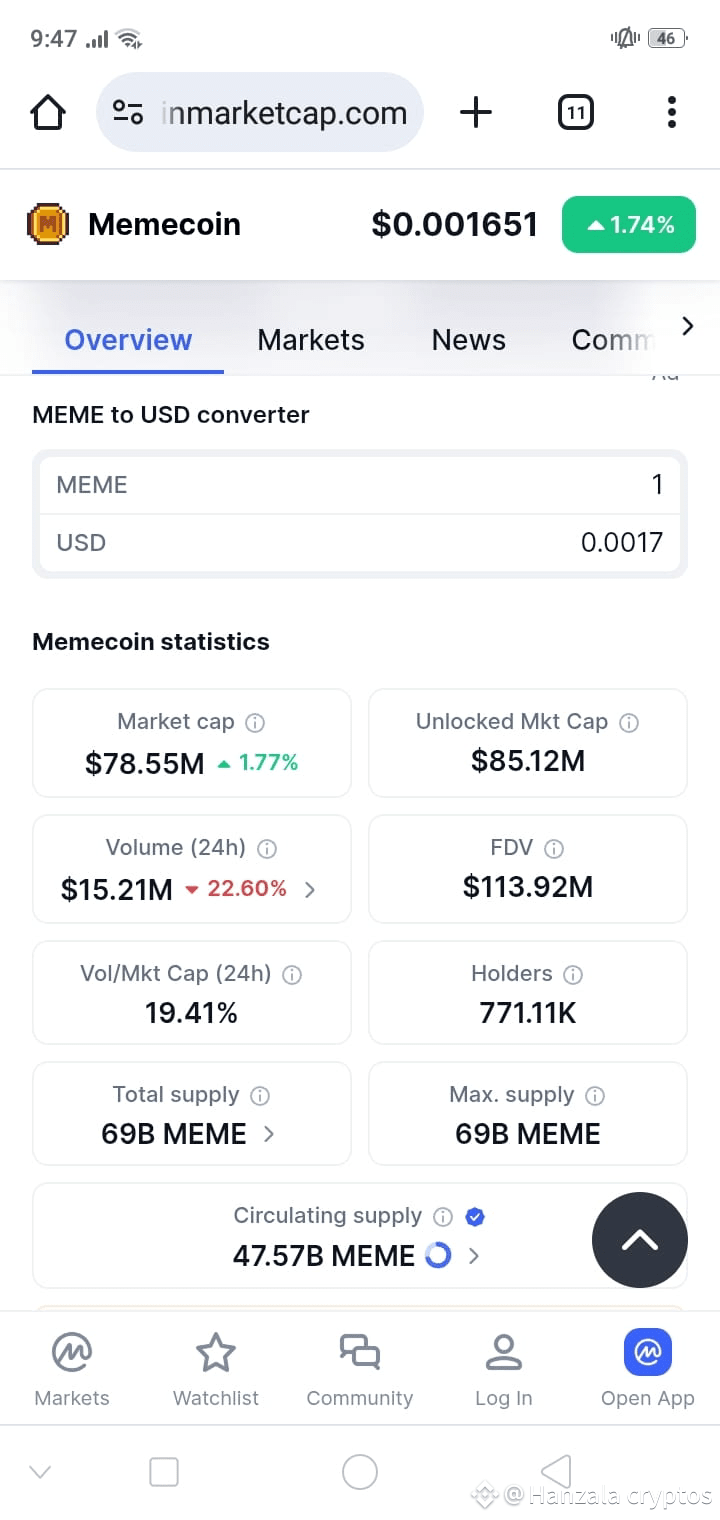Image resolution: width=720 pixels, height=1520 pixels.
Task: Tap the address bar showing inmarketcap.com
Action: tap(260, 112)
